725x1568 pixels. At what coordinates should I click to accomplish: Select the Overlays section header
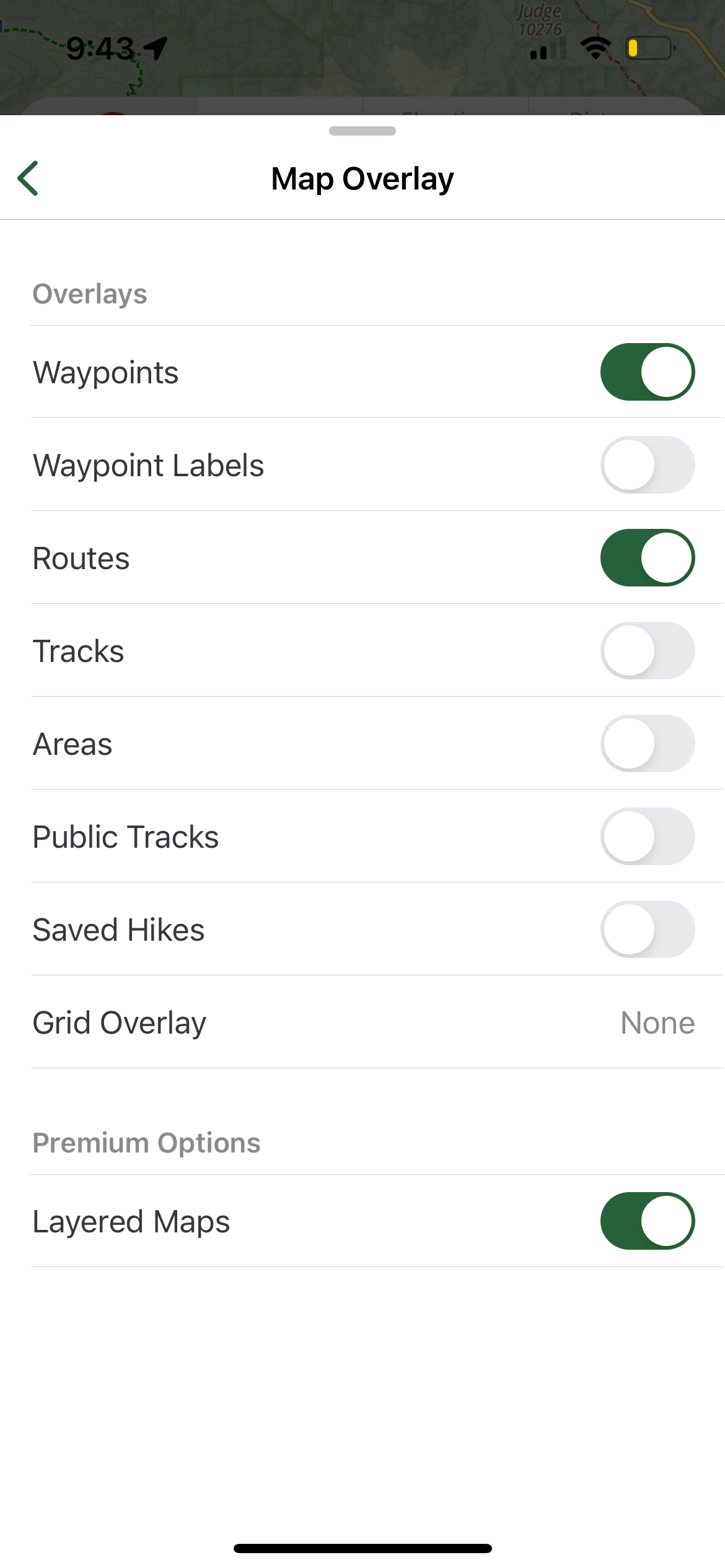pos(90,294)
